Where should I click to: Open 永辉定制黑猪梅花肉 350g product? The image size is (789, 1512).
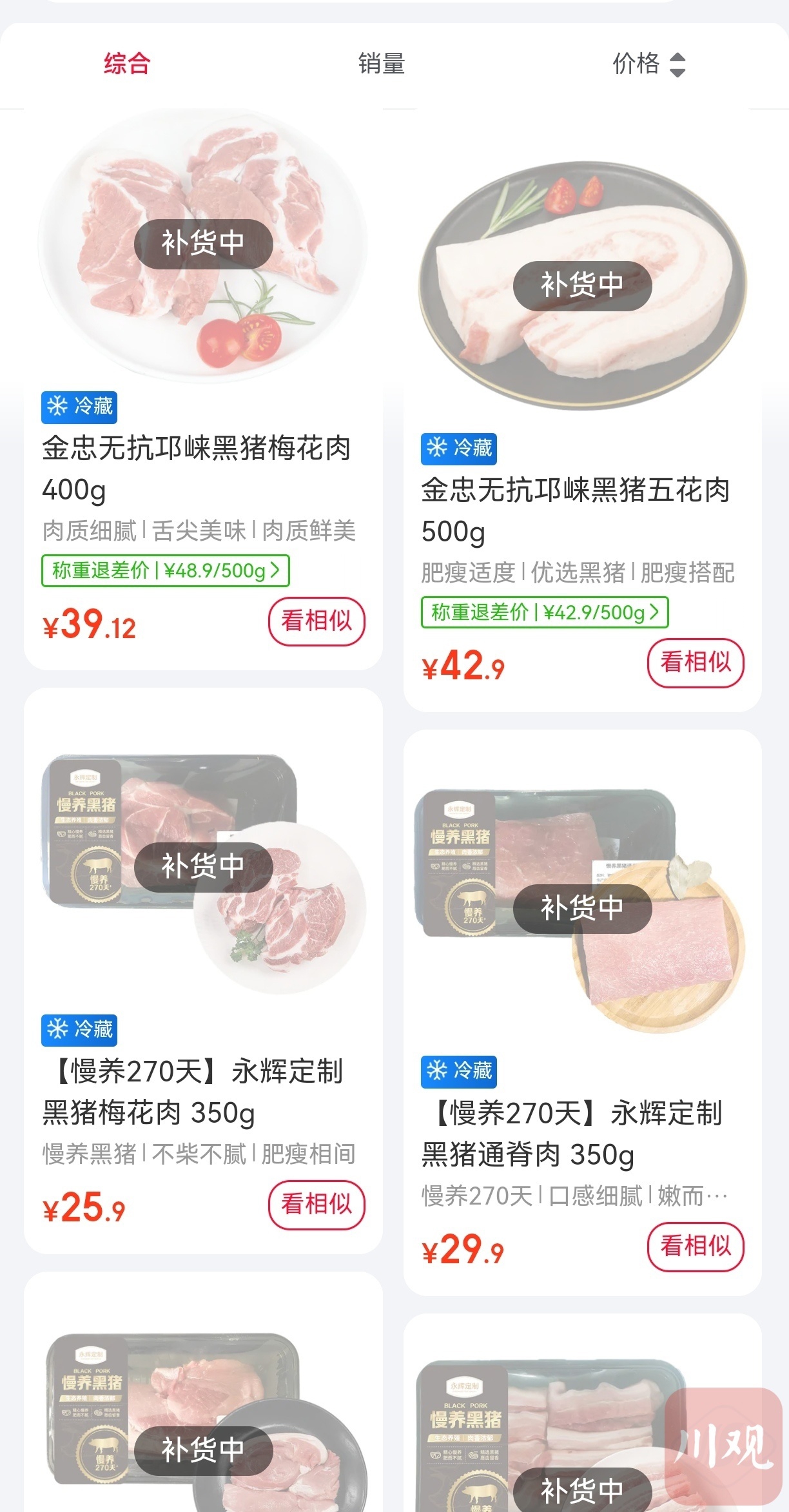(x=193, y=1092)
